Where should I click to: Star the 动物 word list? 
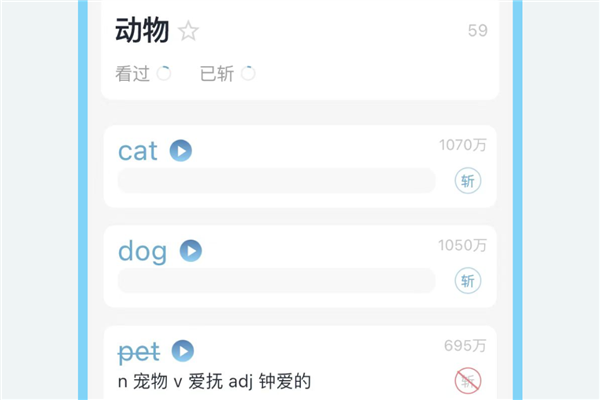pos(188,32)
